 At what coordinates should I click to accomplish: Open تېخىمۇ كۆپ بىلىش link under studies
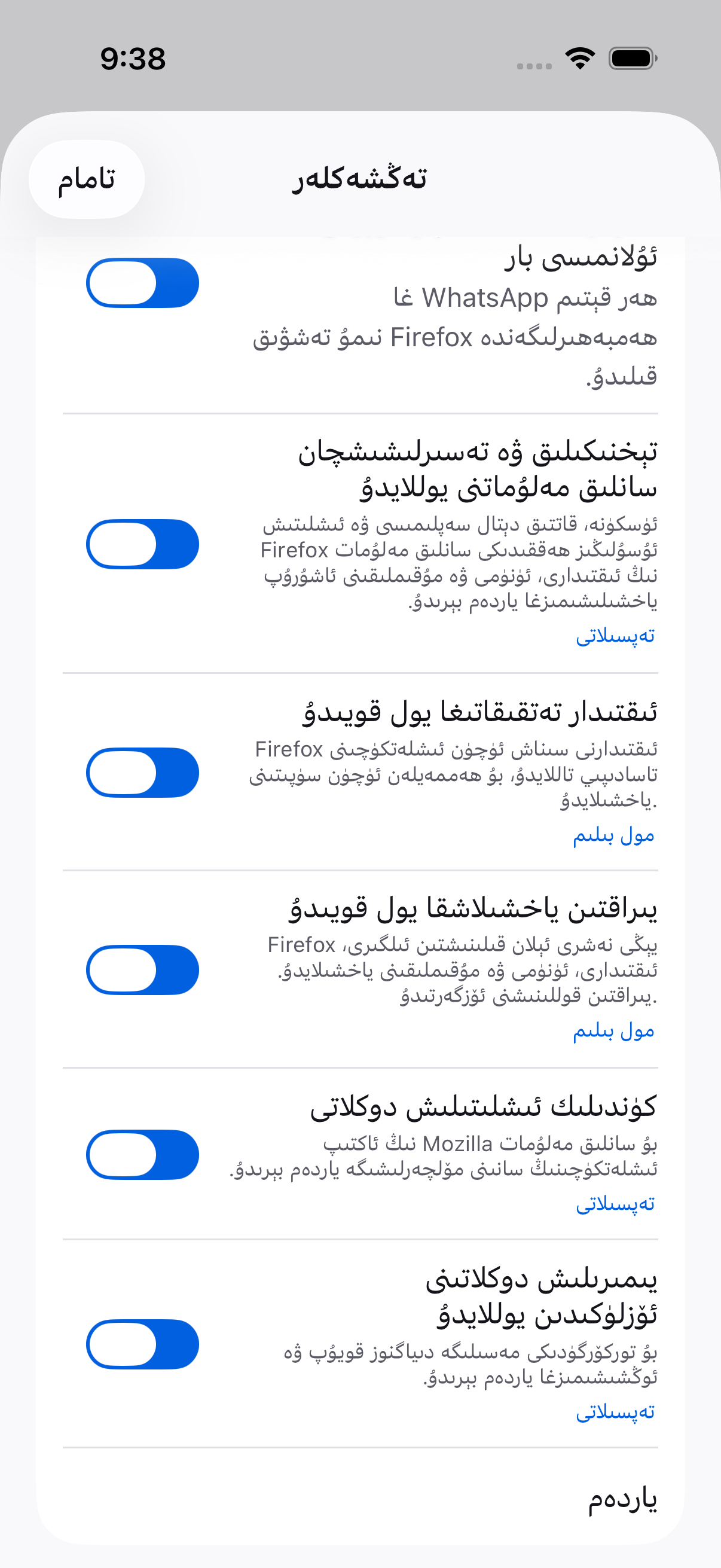pyautogui.click(x=613, y=835)
